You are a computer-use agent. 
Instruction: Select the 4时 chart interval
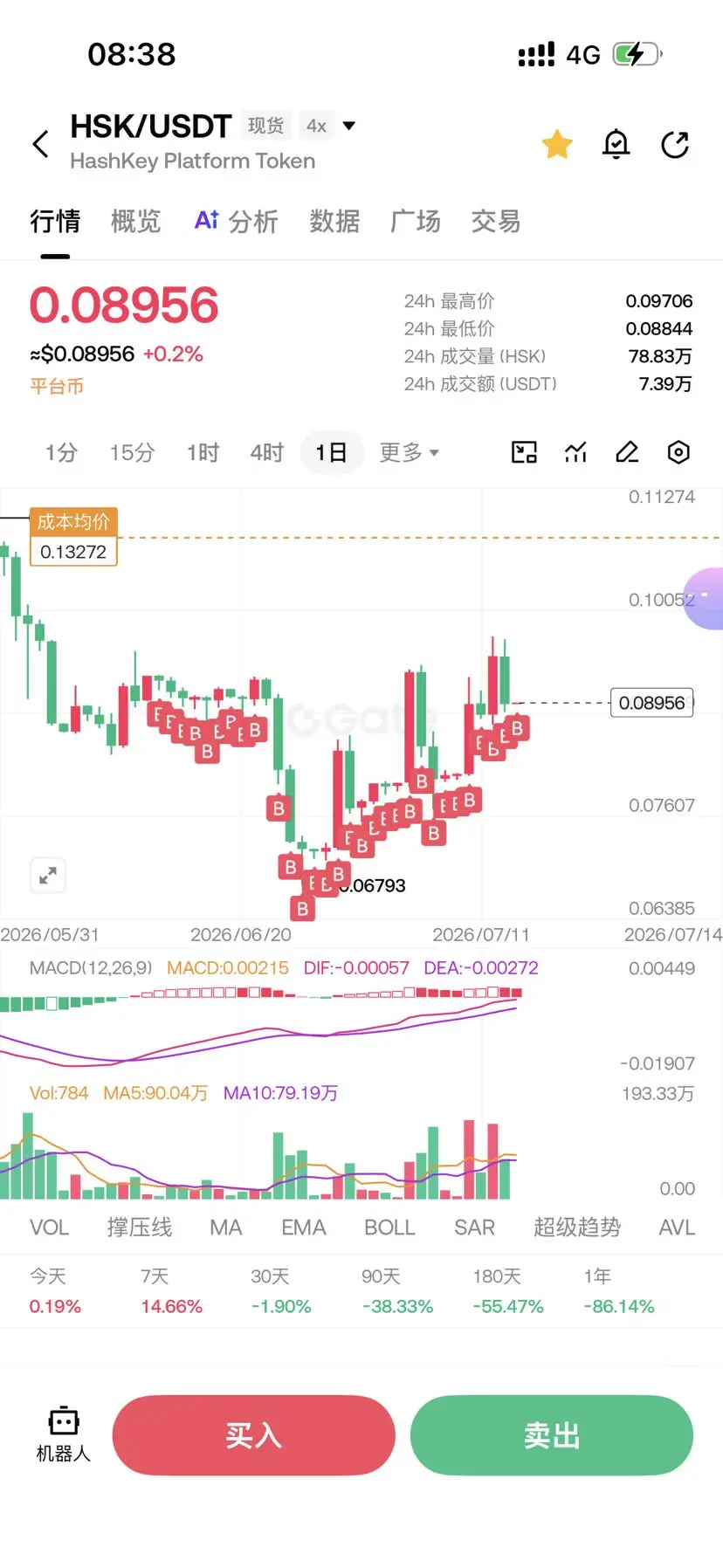pos(267,452)
